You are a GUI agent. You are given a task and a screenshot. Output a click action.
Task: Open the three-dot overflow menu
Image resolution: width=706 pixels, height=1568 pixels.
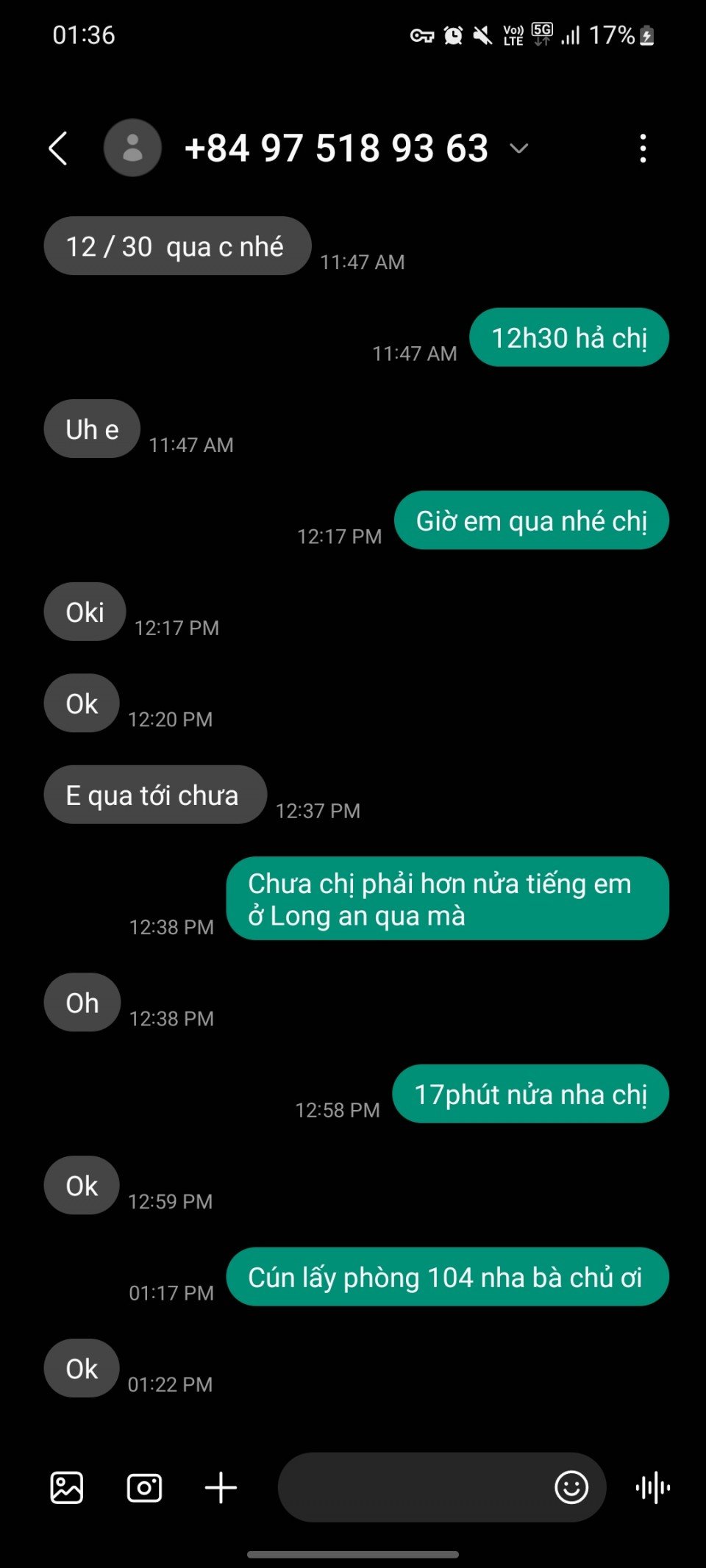point(643,148)
